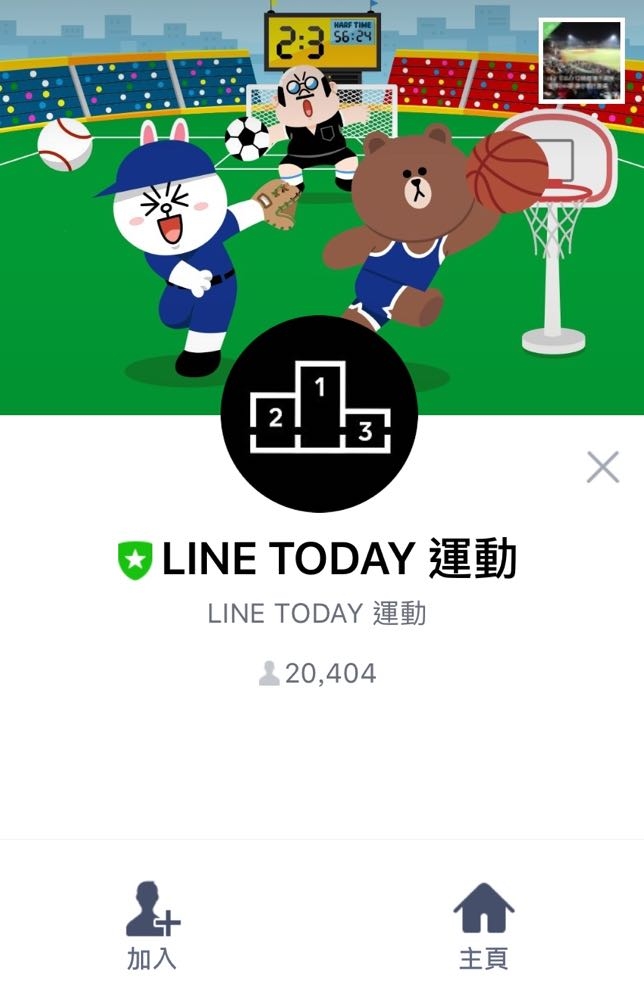Screen dimensions: 644x1000
Task: Open the stadium photo thumbnail
Action: pyautogui.click(x=581, y=60)
